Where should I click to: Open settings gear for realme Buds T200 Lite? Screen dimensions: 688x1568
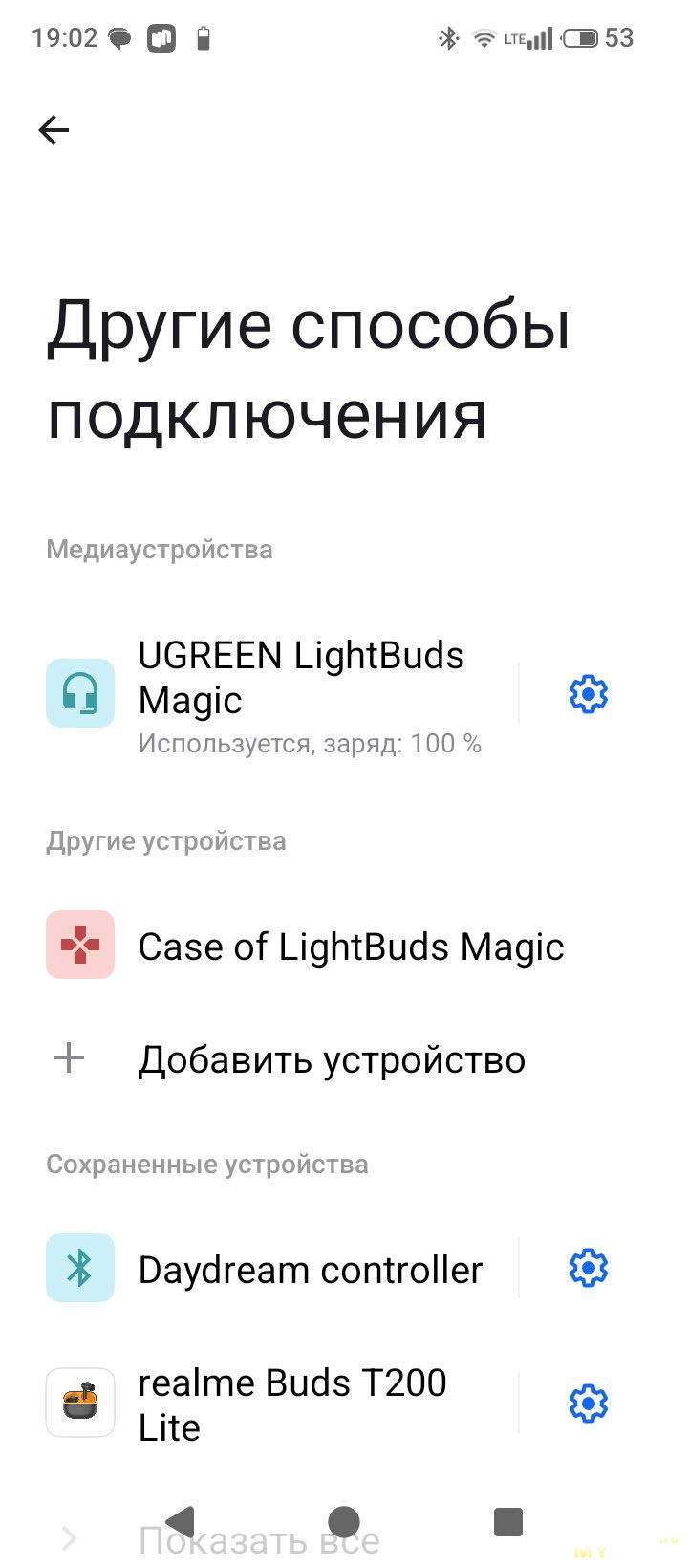(588, 1404)
